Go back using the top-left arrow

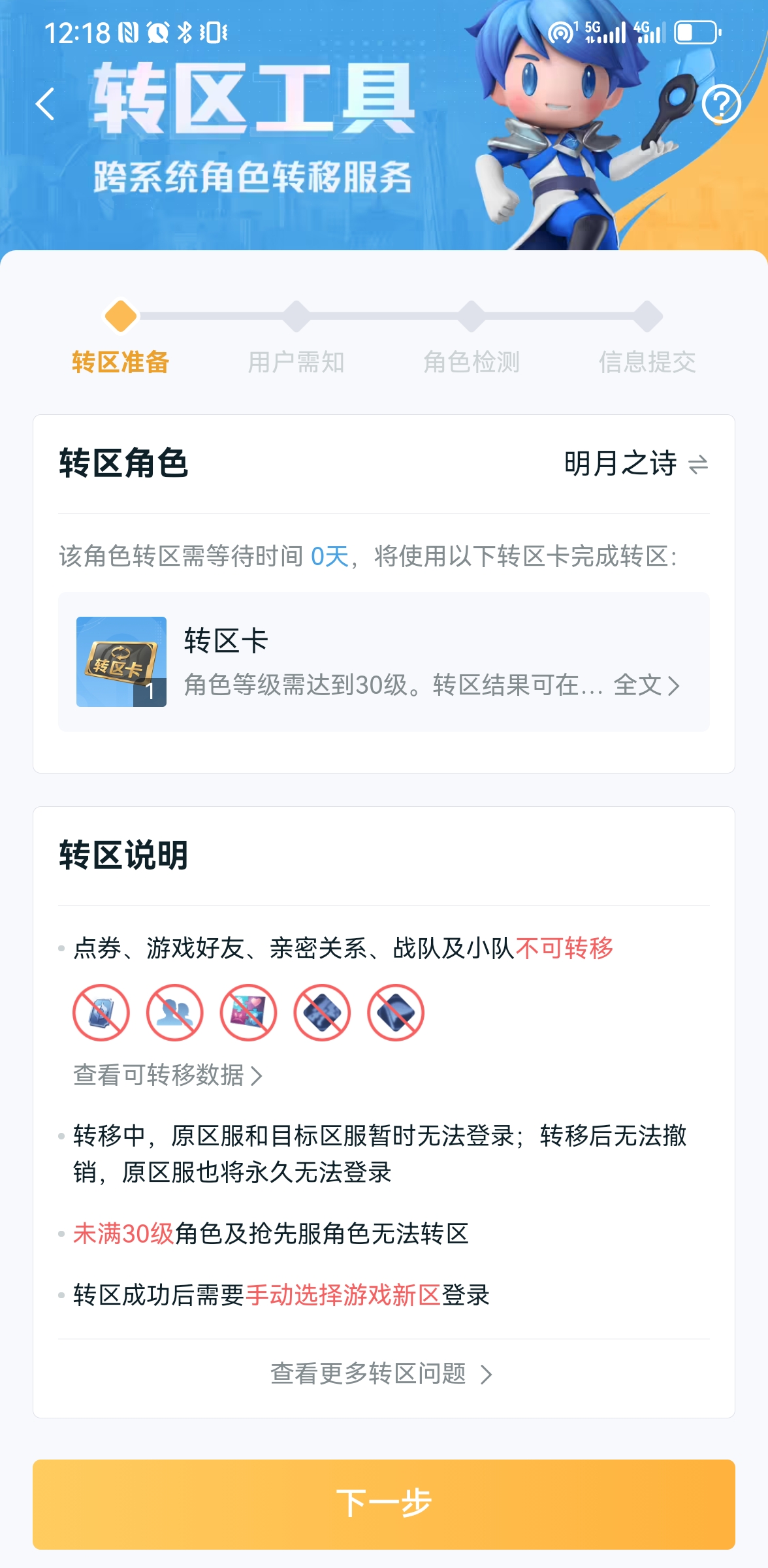point(45,105)
